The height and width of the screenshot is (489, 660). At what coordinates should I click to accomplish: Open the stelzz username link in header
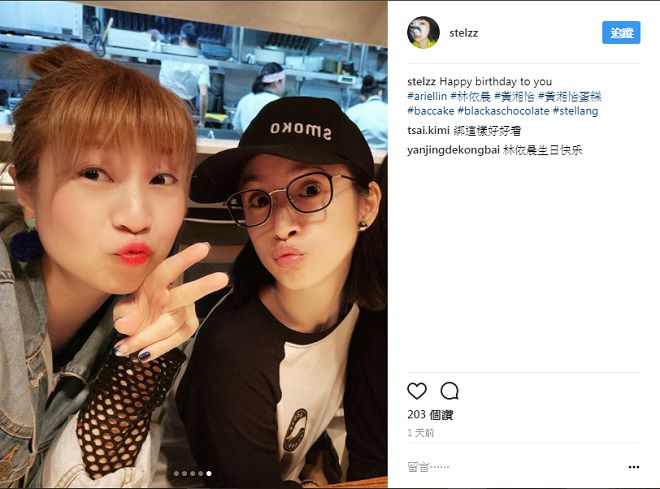pos(466,33)
